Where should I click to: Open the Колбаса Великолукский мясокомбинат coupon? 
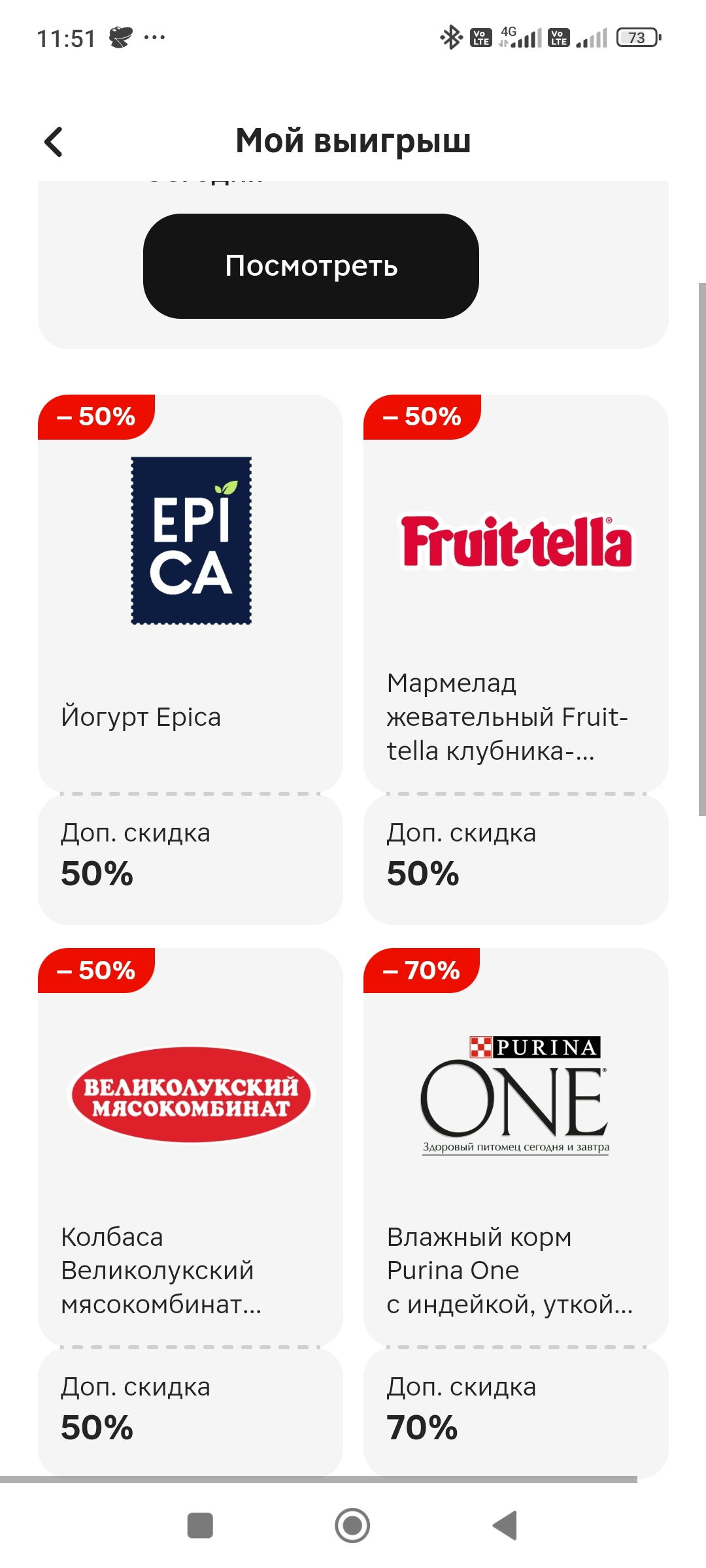tap(190, 1212)
